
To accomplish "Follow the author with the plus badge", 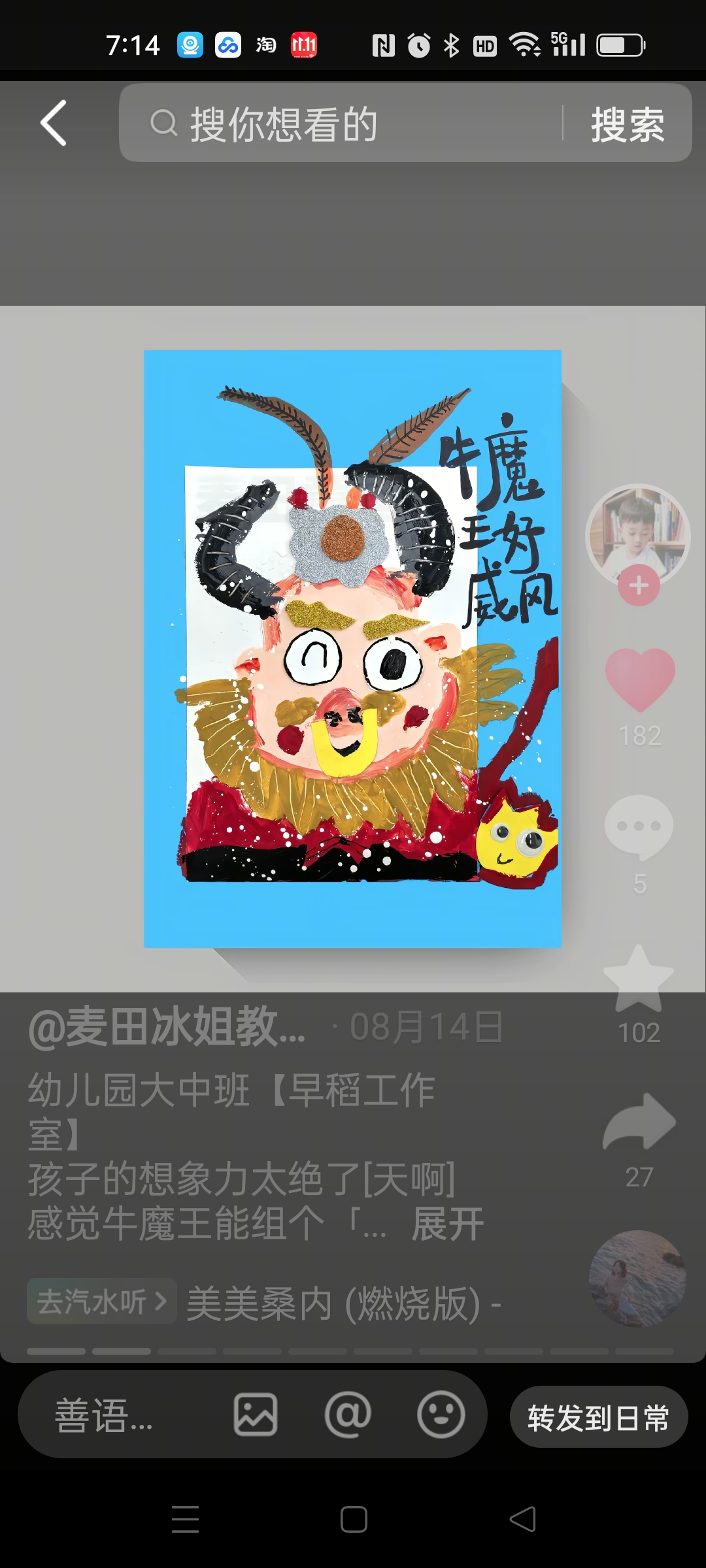I will click(x=639, y=585).
